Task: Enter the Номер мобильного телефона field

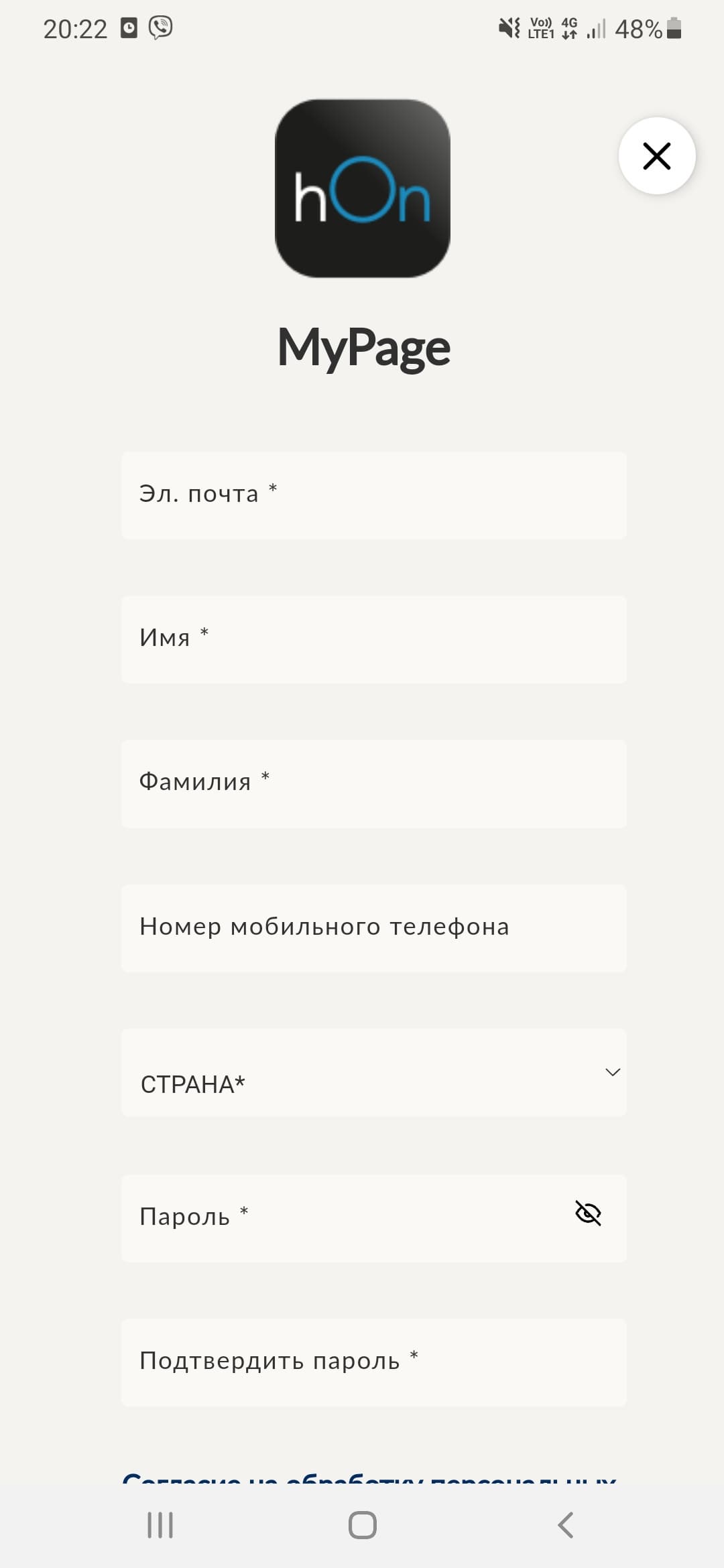Action: click(x=373, y=928)
